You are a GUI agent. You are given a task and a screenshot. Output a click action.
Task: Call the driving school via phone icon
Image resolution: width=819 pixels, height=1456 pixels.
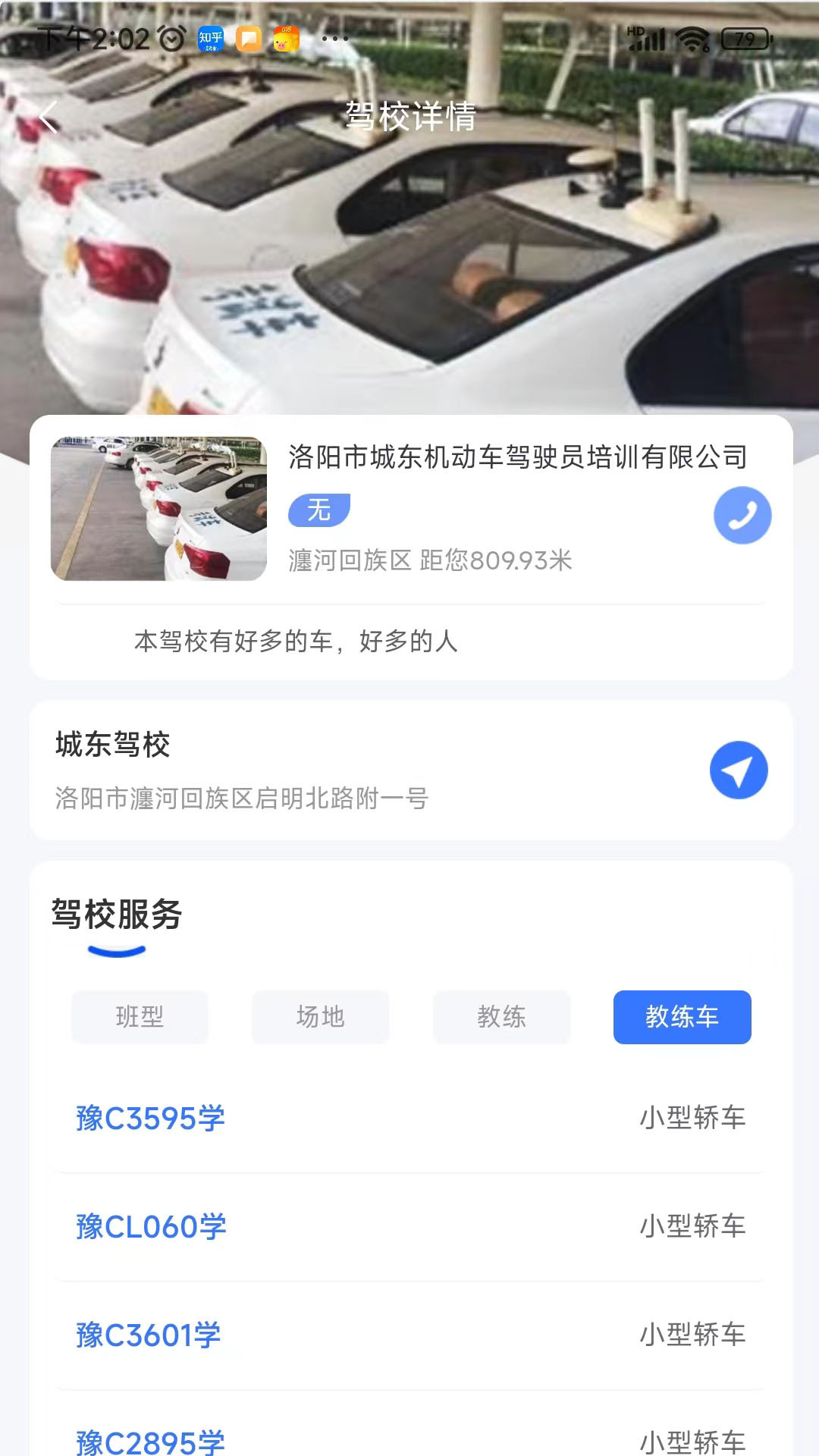742,515
